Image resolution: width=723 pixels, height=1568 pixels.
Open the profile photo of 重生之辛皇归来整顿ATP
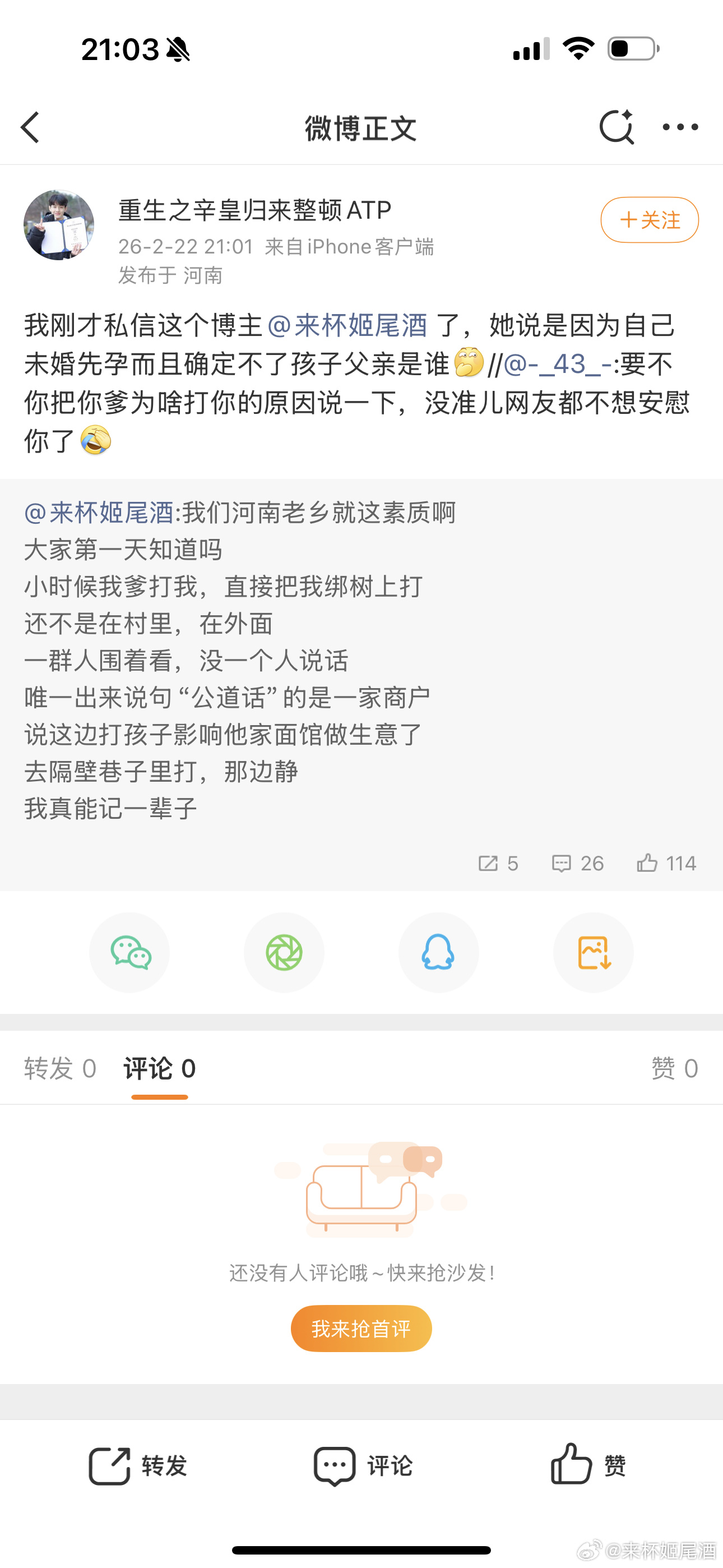coord(59,225)
